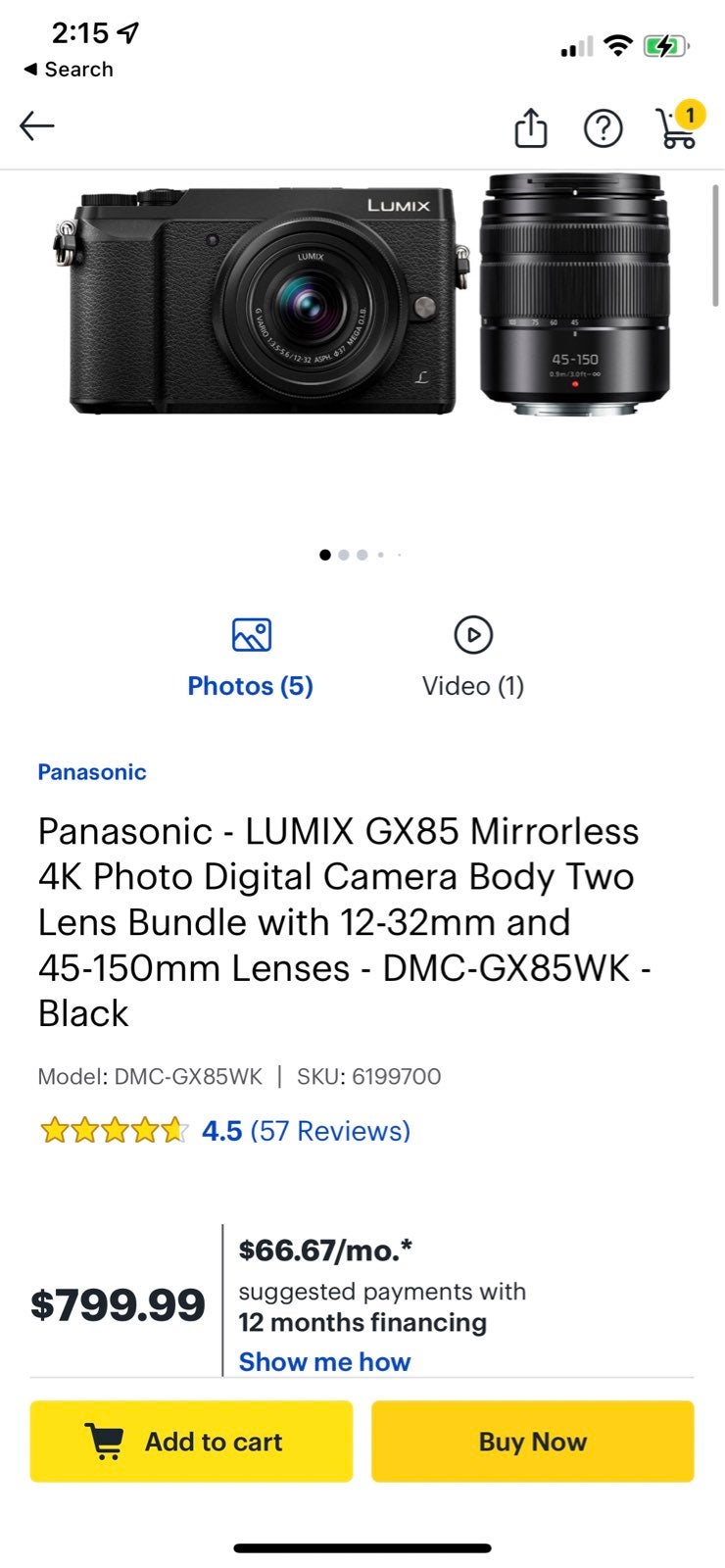725x1568 pixels.
Task: Switch to the Video (1) tab
Action: 473,659
